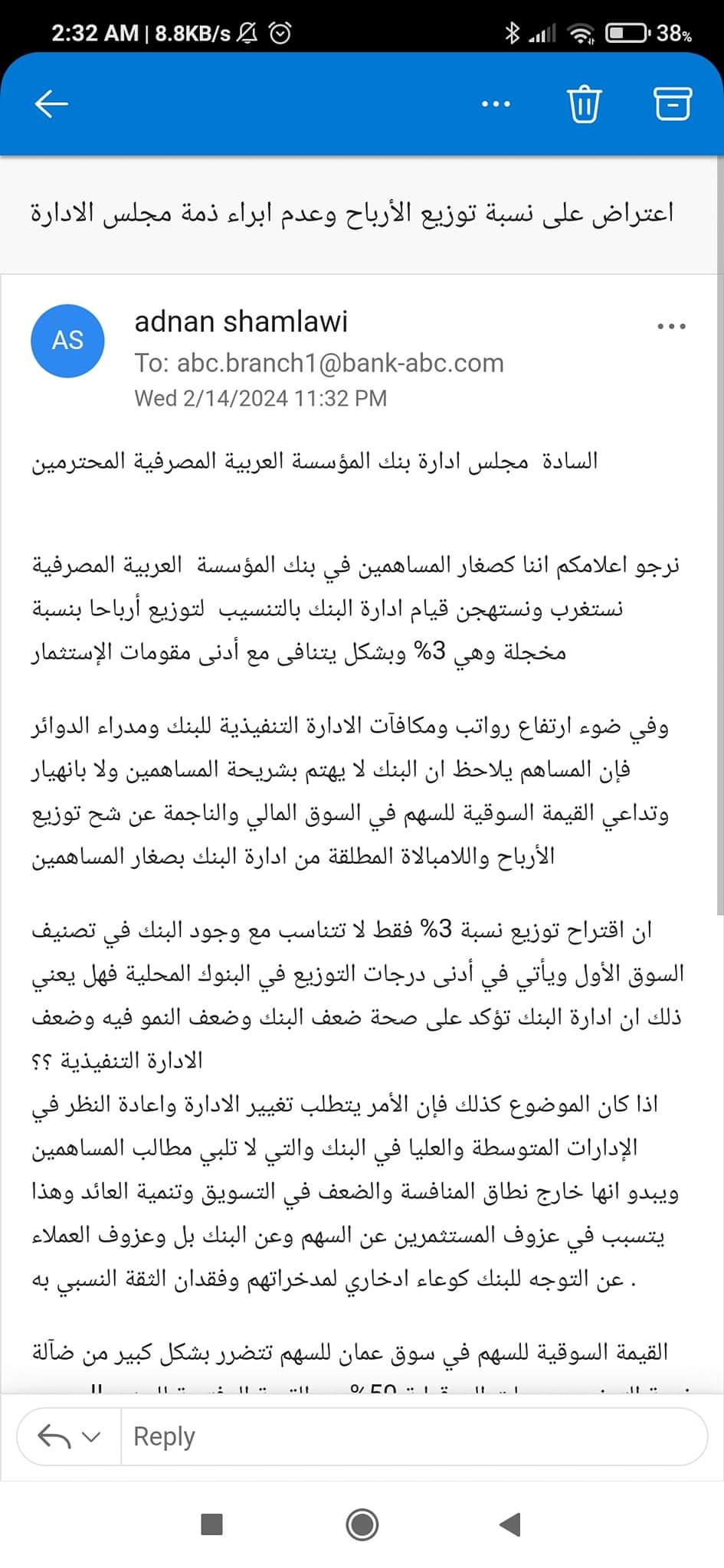724x1568 pixels.
Task: Delete this email
Action: click(584, 104)
